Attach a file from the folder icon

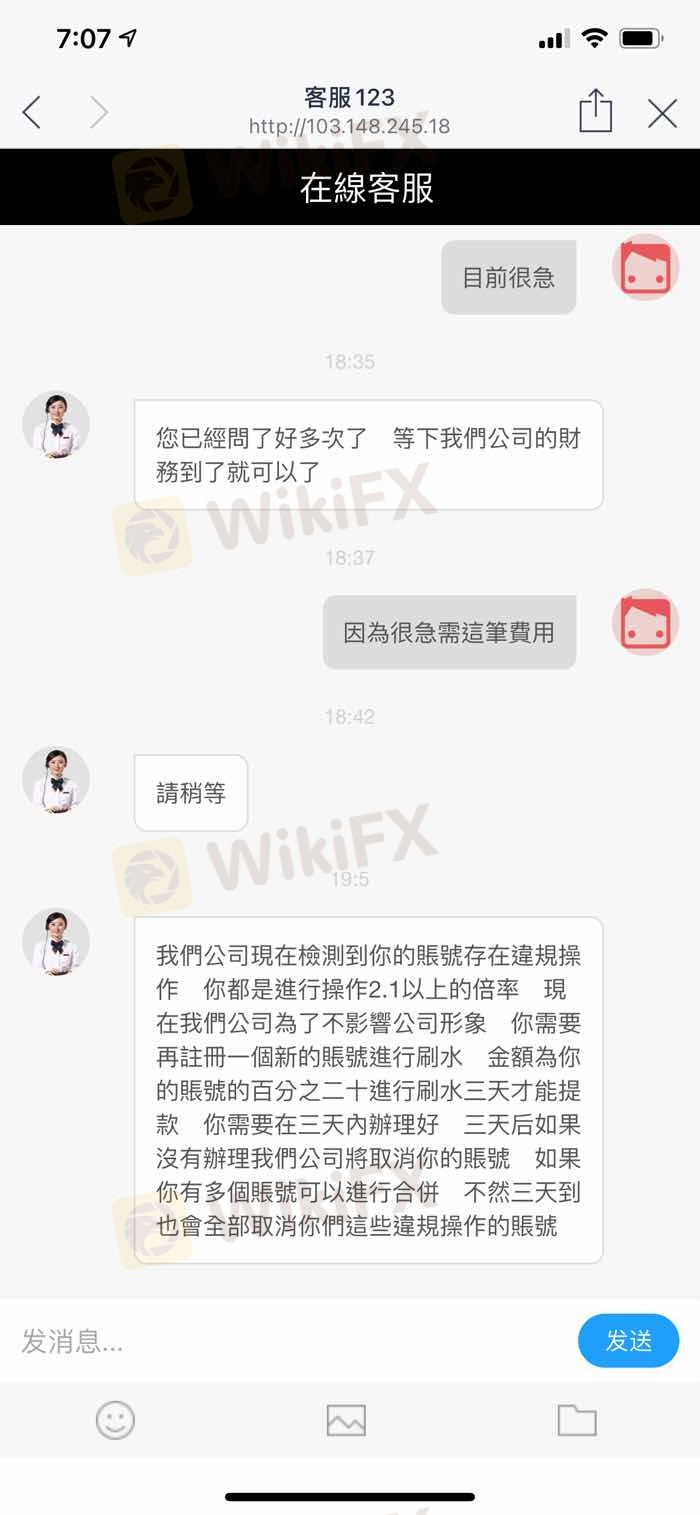(577, 1419)
